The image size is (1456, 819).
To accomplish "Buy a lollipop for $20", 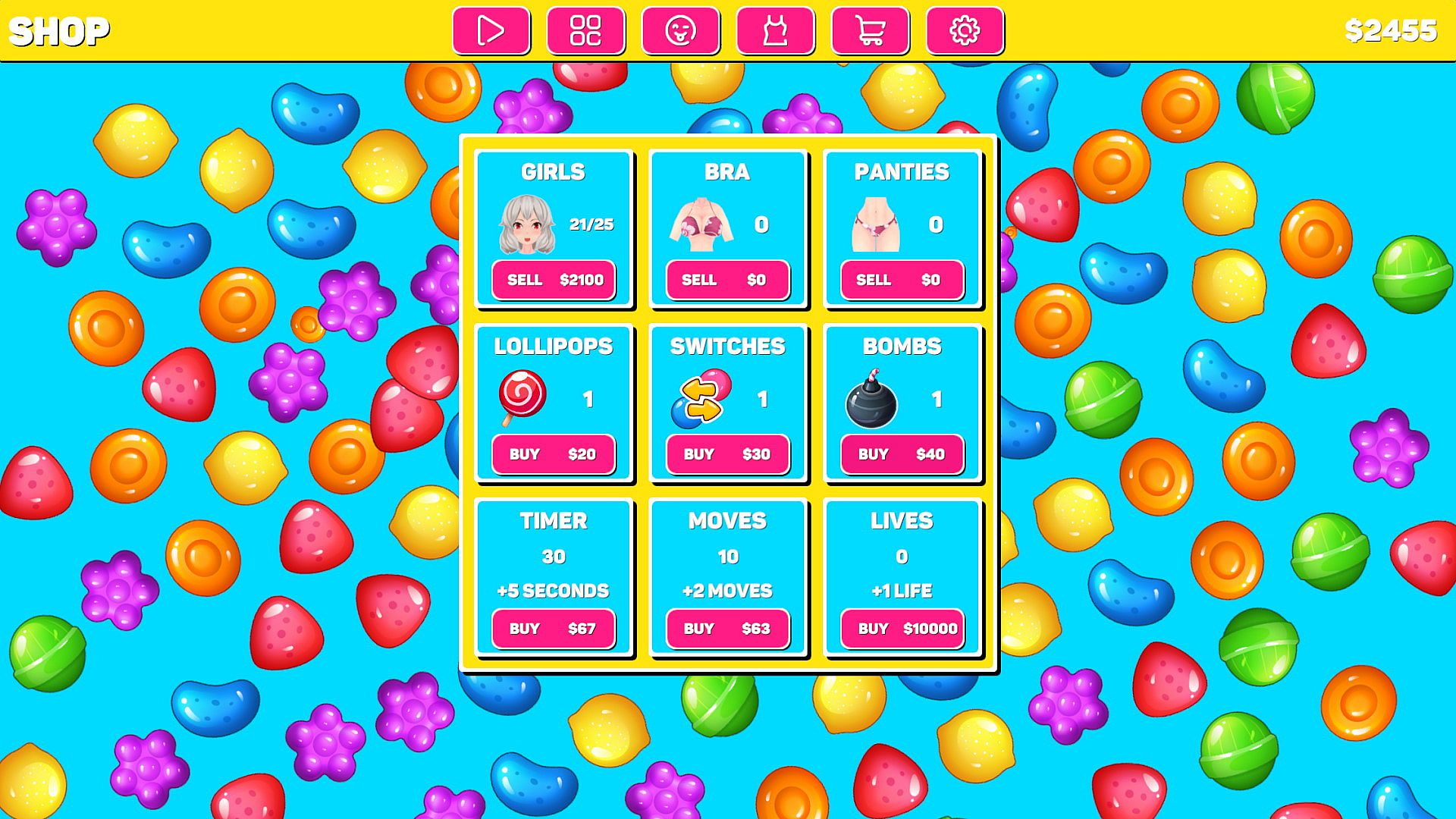I will coord(554,454).
